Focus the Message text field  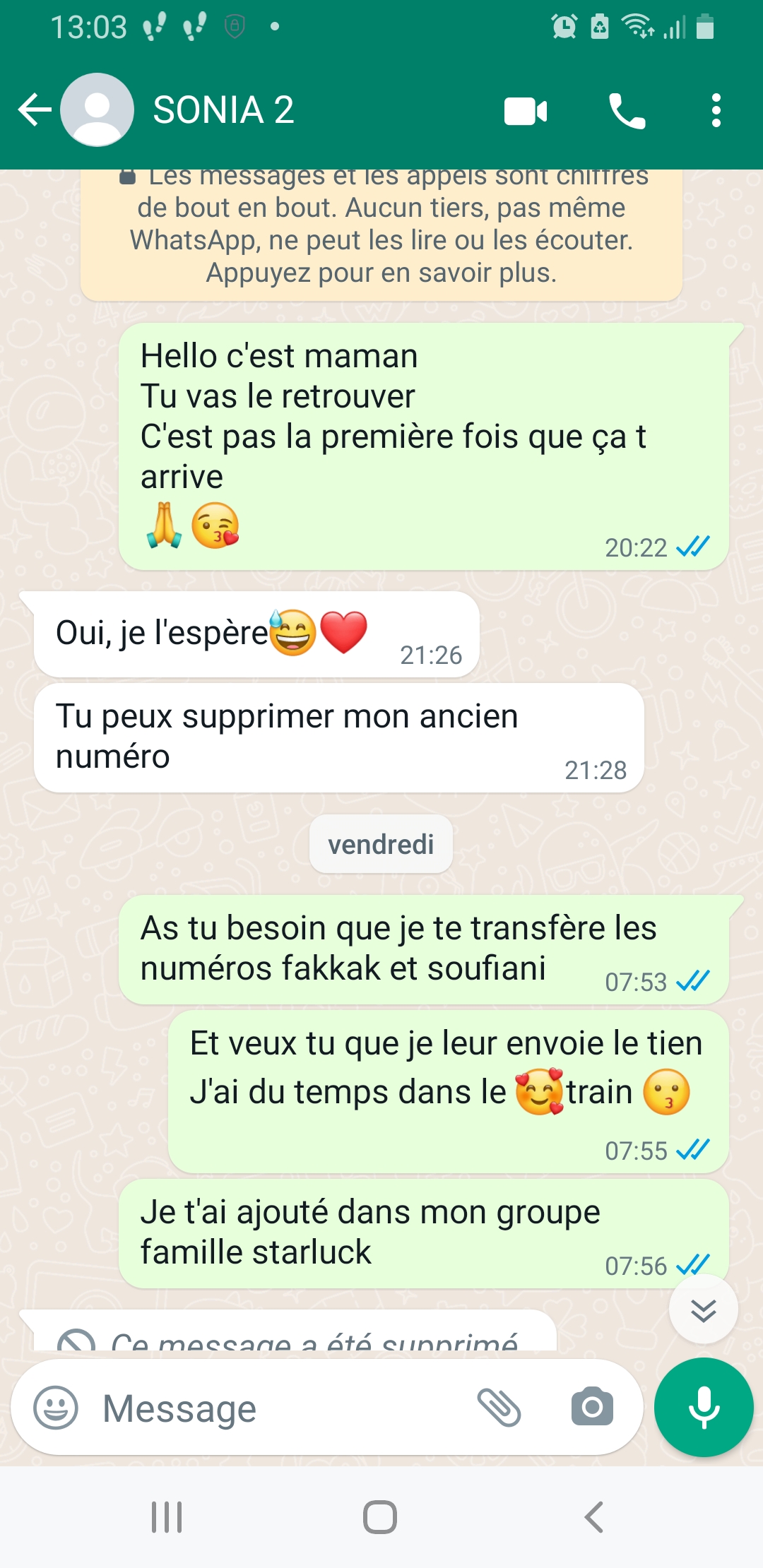tap(283, 1408)
